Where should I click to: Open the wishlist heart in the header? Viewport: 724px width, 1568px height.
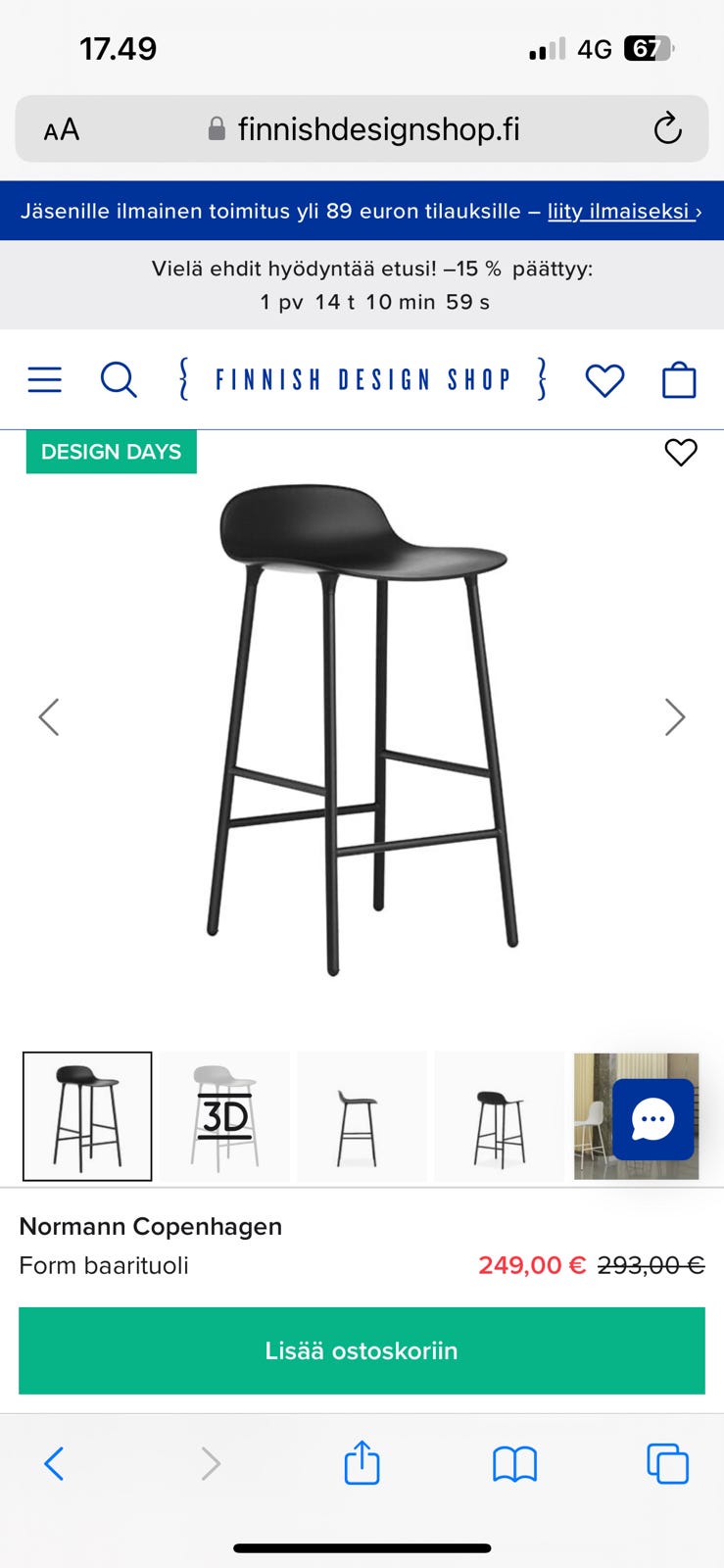click(604, 380)
